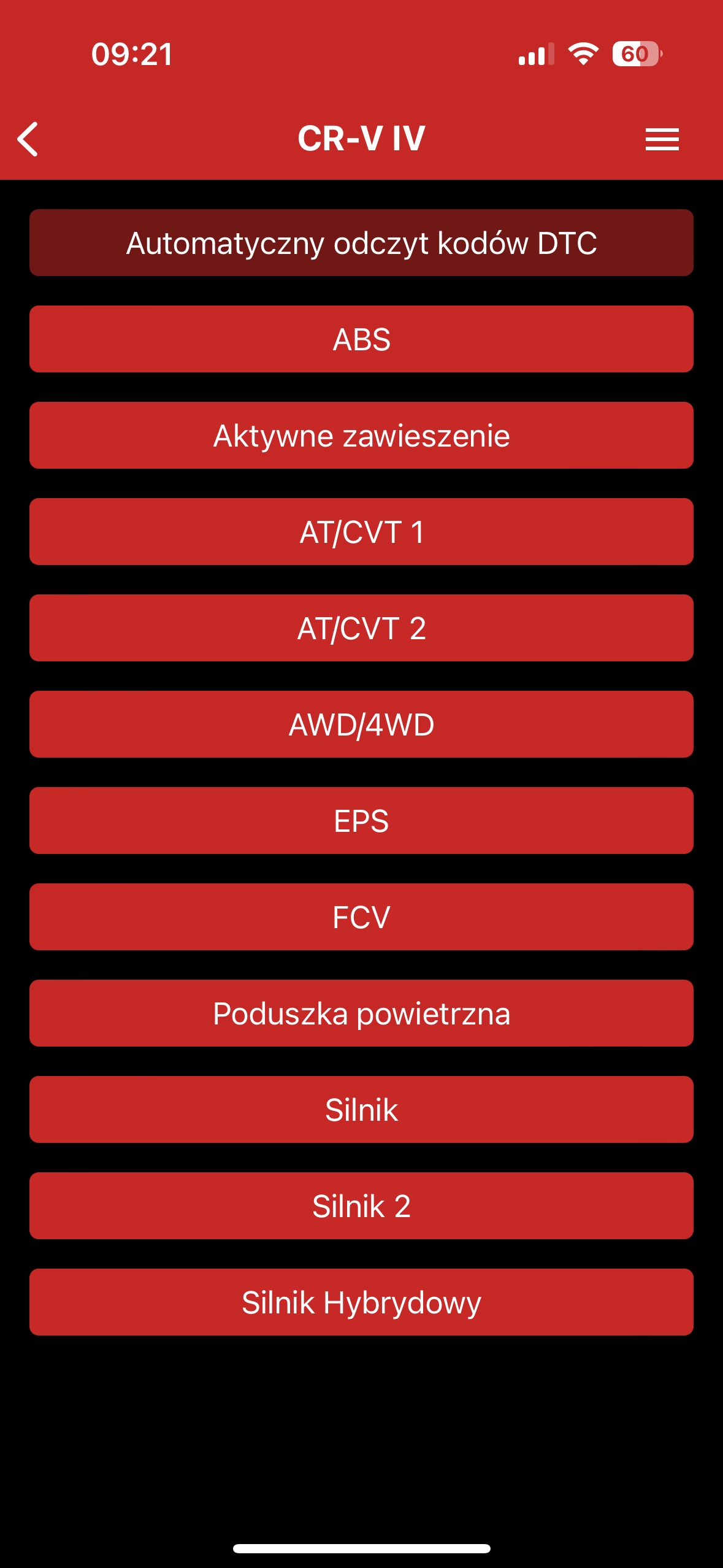Open AT/CVT 1 diagnostics
723x1568 pixels.
[361, 532]
